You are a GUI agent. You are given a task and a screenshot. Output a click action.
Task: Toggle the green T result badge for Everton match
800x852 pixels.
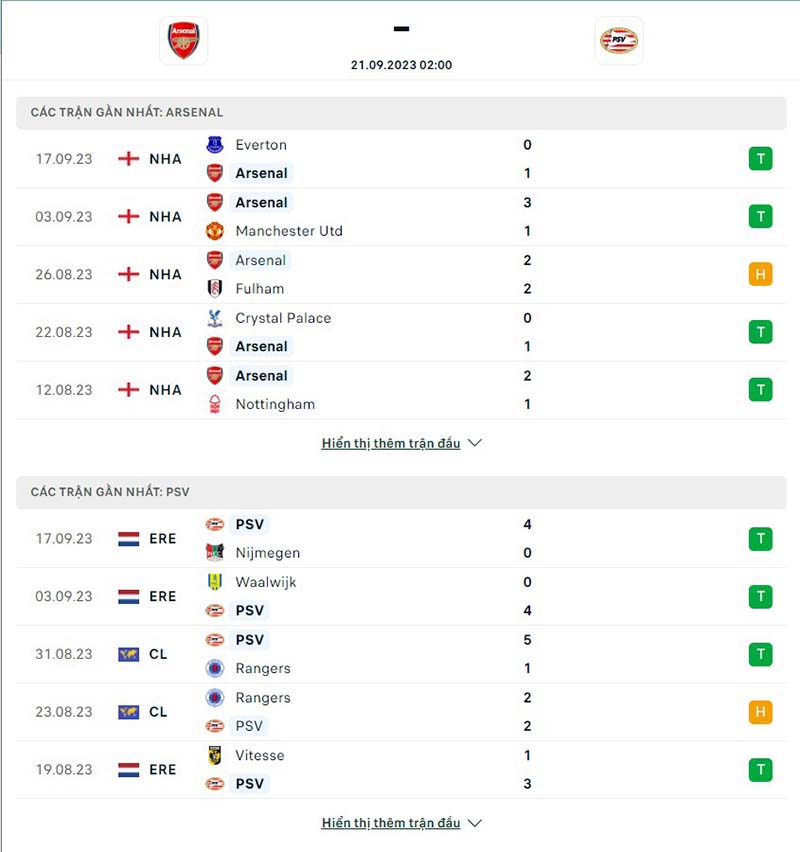(761, 158)
